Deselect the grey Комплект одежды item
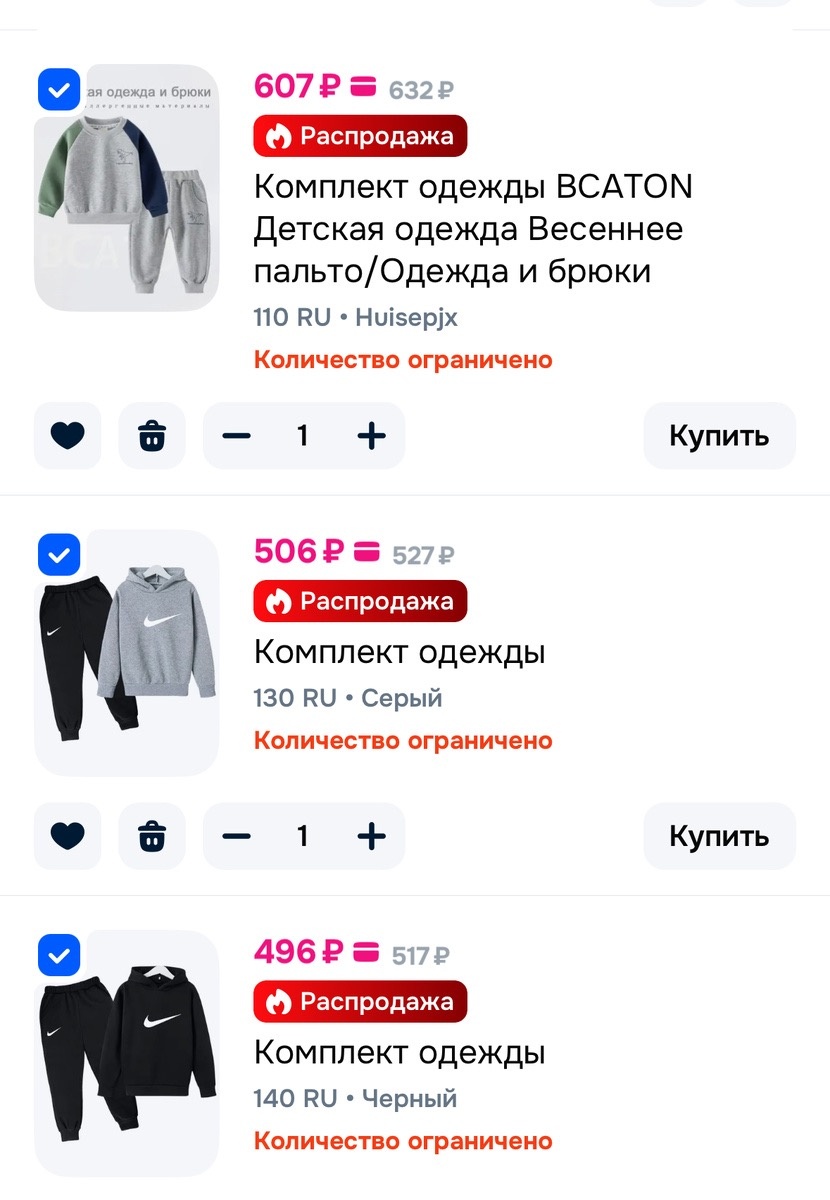Viewport: 830px width, 1200px height. [x=58, y=555]
